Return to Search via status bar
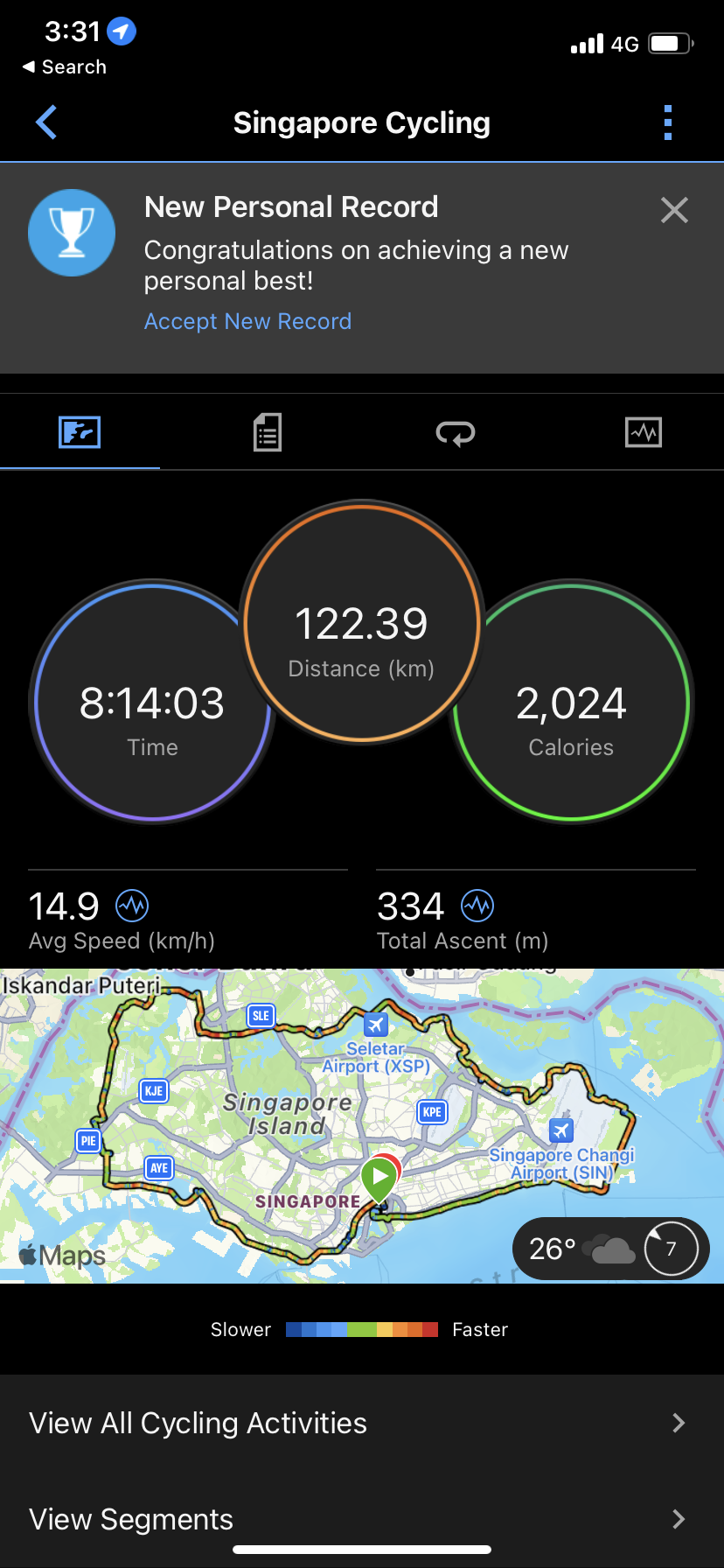The height and width of the screenshot is (1568, 724). coord(65,66)
